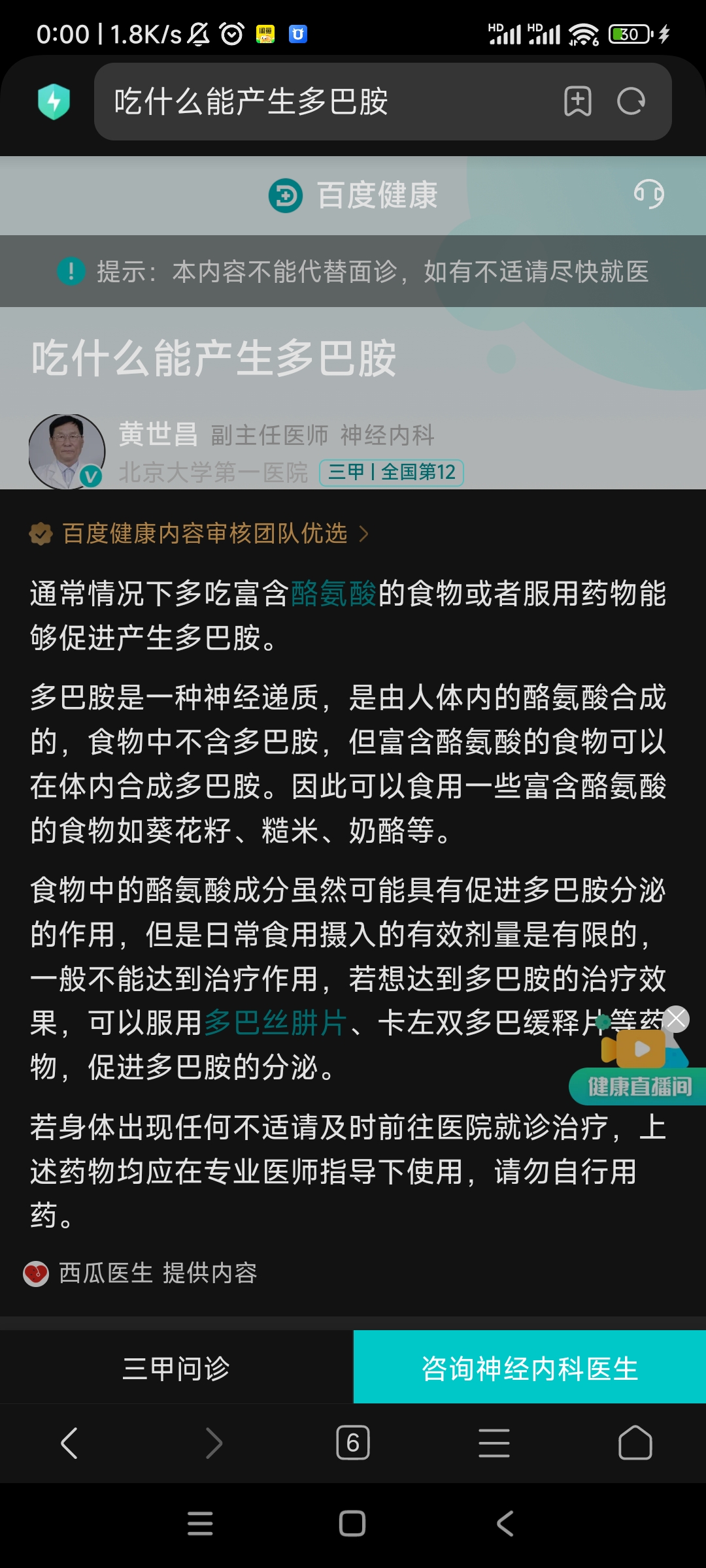This screenshot has width=706, height=1568.
Task: Open the tab switcher showing 6 tabs
Action: tap(353, 1443)
